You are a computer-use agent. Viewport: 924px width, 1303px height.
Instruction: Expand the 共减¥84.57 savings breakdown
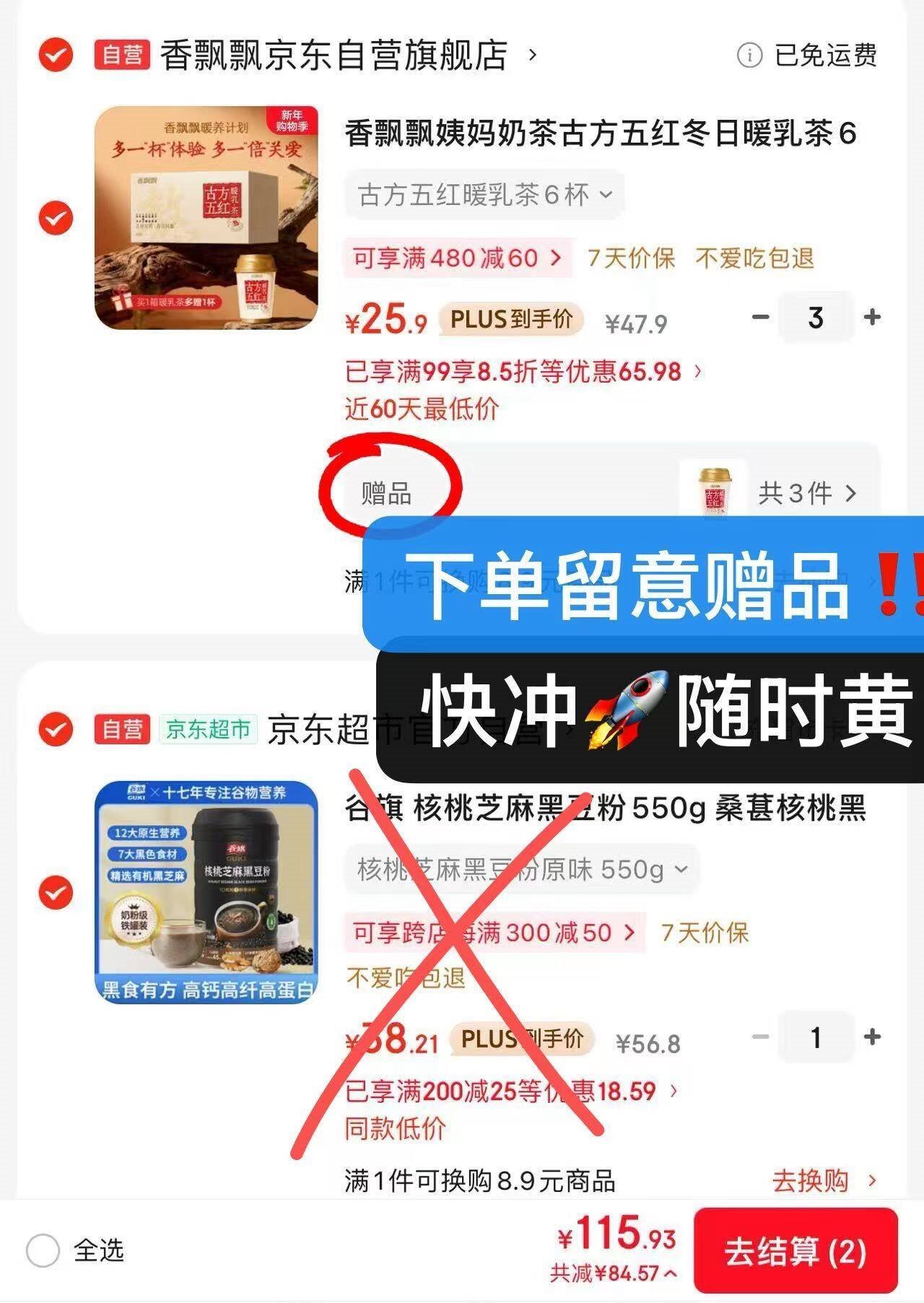tap(614, 1273)
